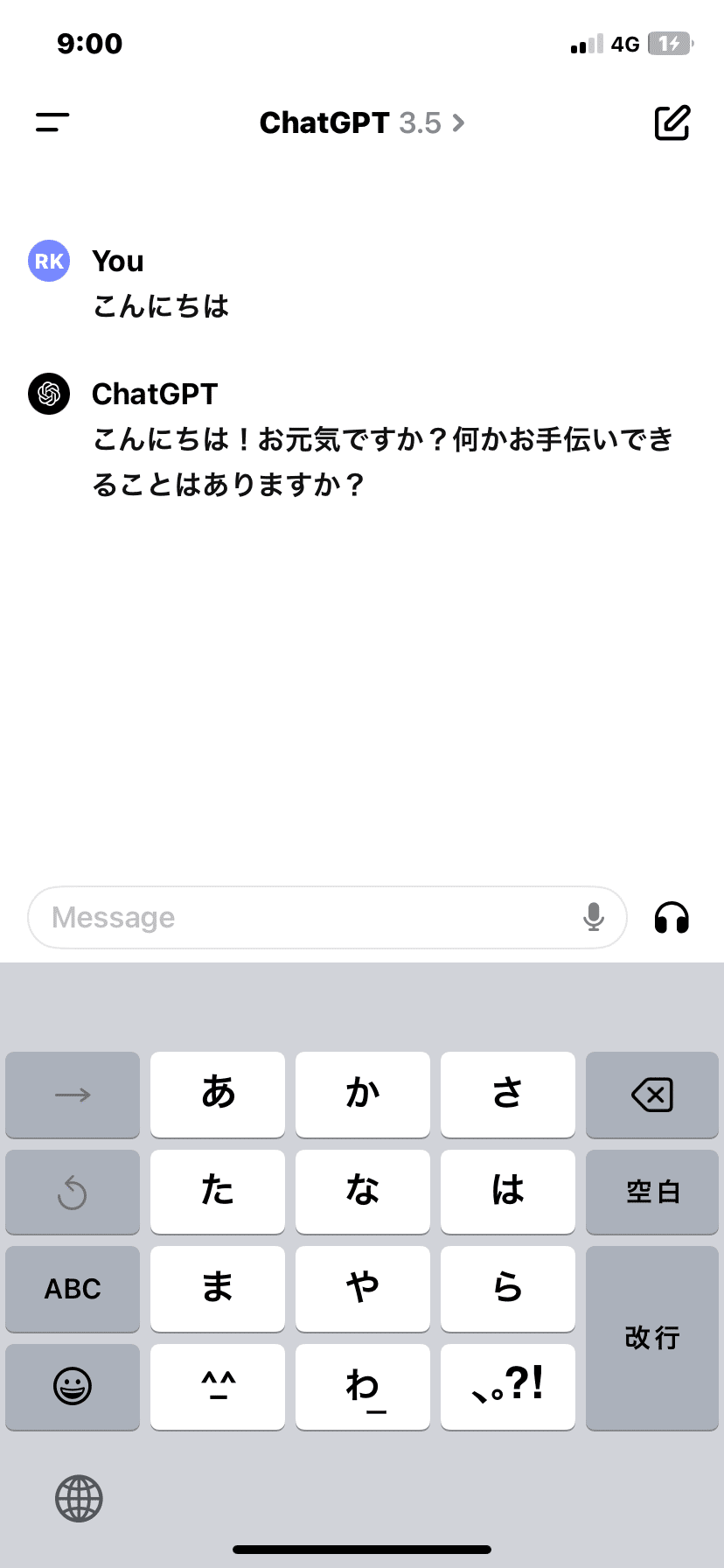Screen dimensions: 724x1568
Task: Tap the microphone for voice input
Action: (x=594, y=917)
